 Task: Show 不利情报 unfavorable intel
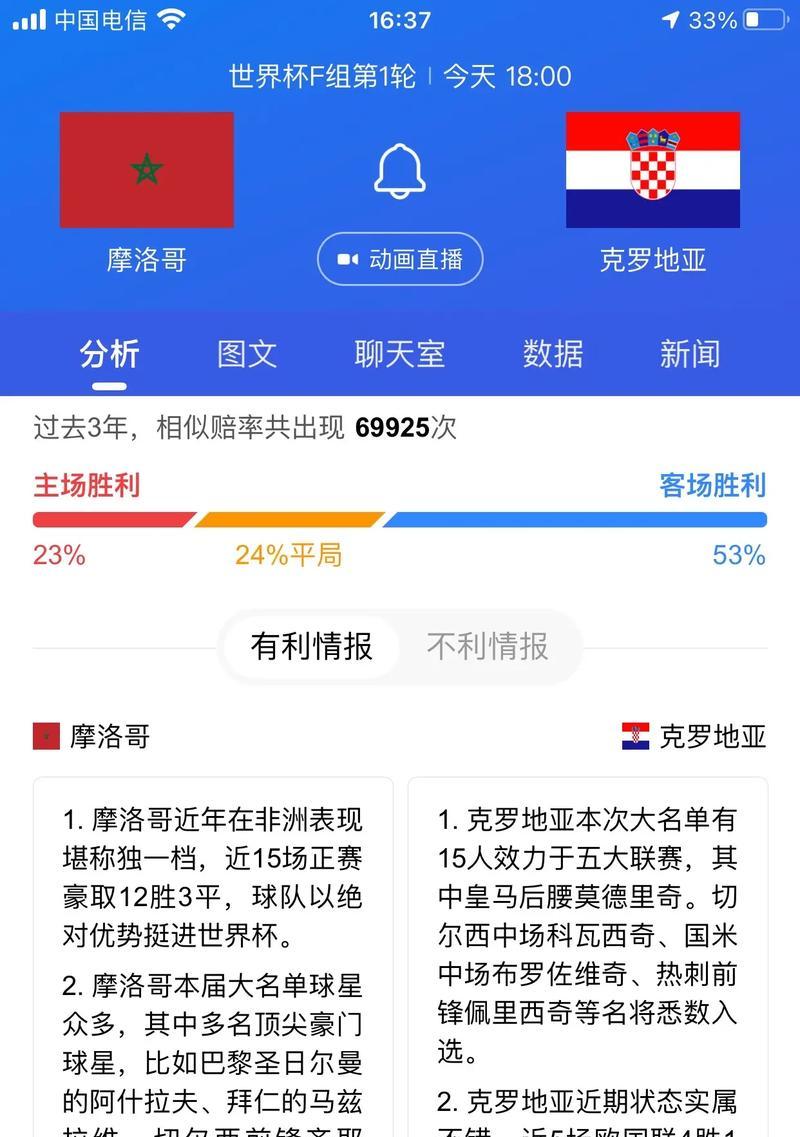pos(487,647)
